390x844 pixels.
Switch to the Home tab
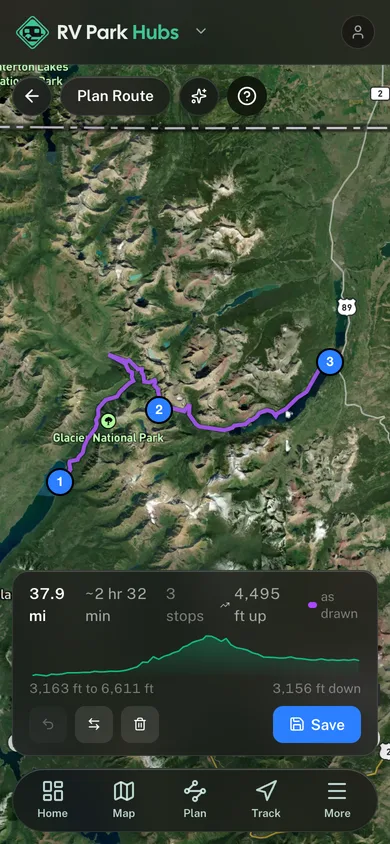click(53, 799)
